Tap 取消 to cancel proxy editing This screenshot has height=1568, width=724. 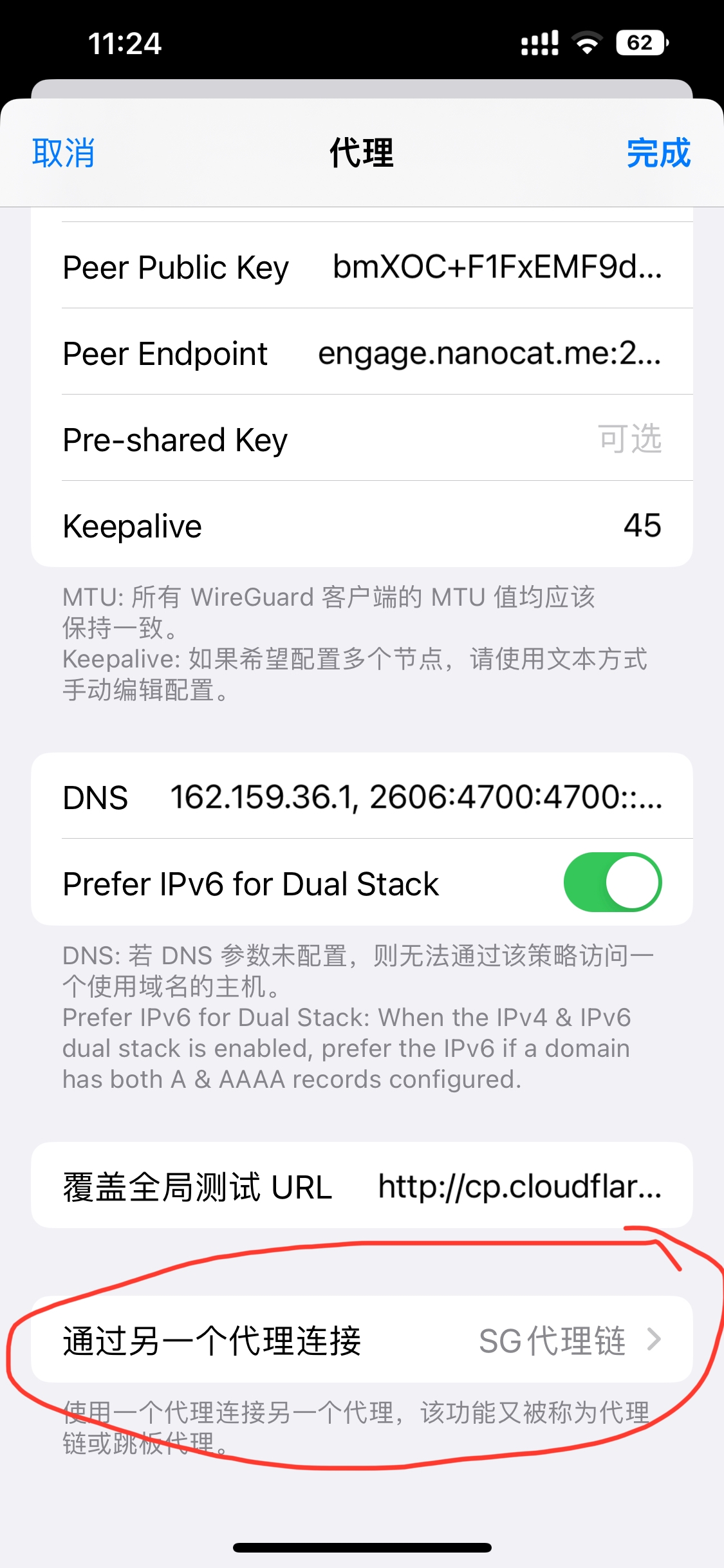click(x=63, y=153)
